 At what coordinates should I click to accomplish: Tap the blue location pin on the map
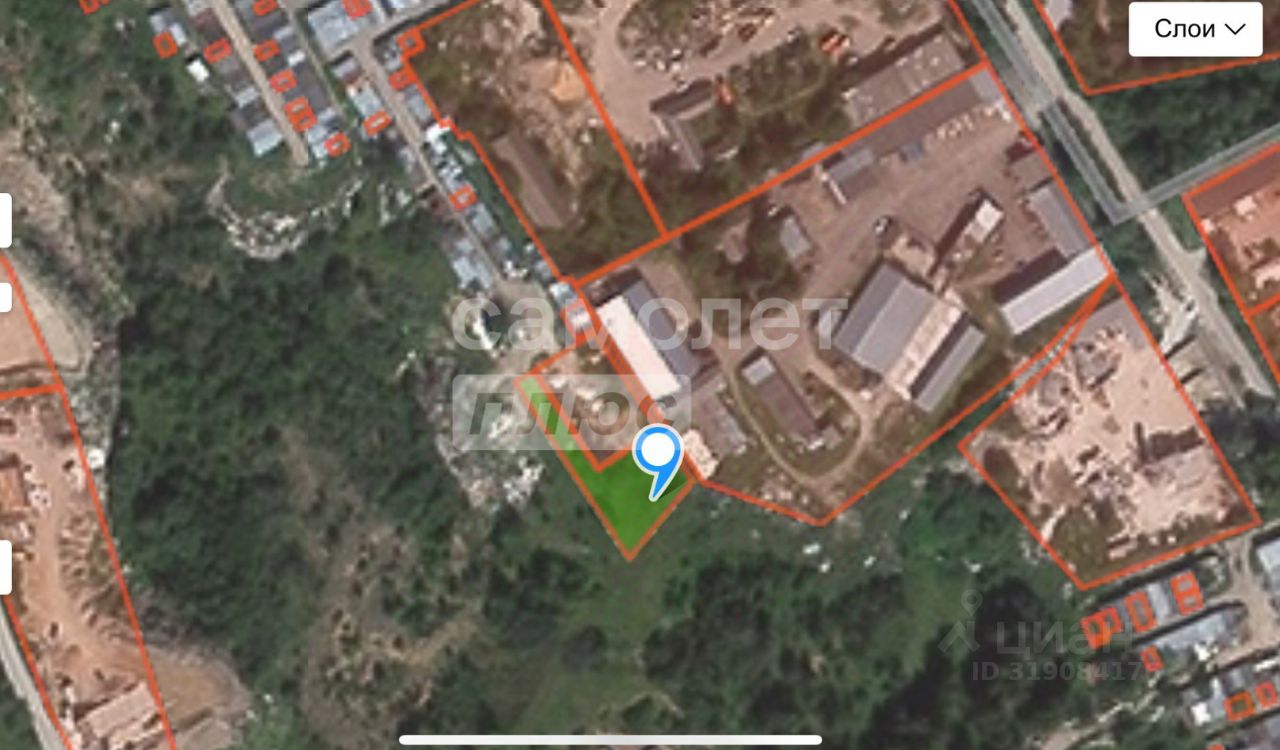click(x=659, y=454)
